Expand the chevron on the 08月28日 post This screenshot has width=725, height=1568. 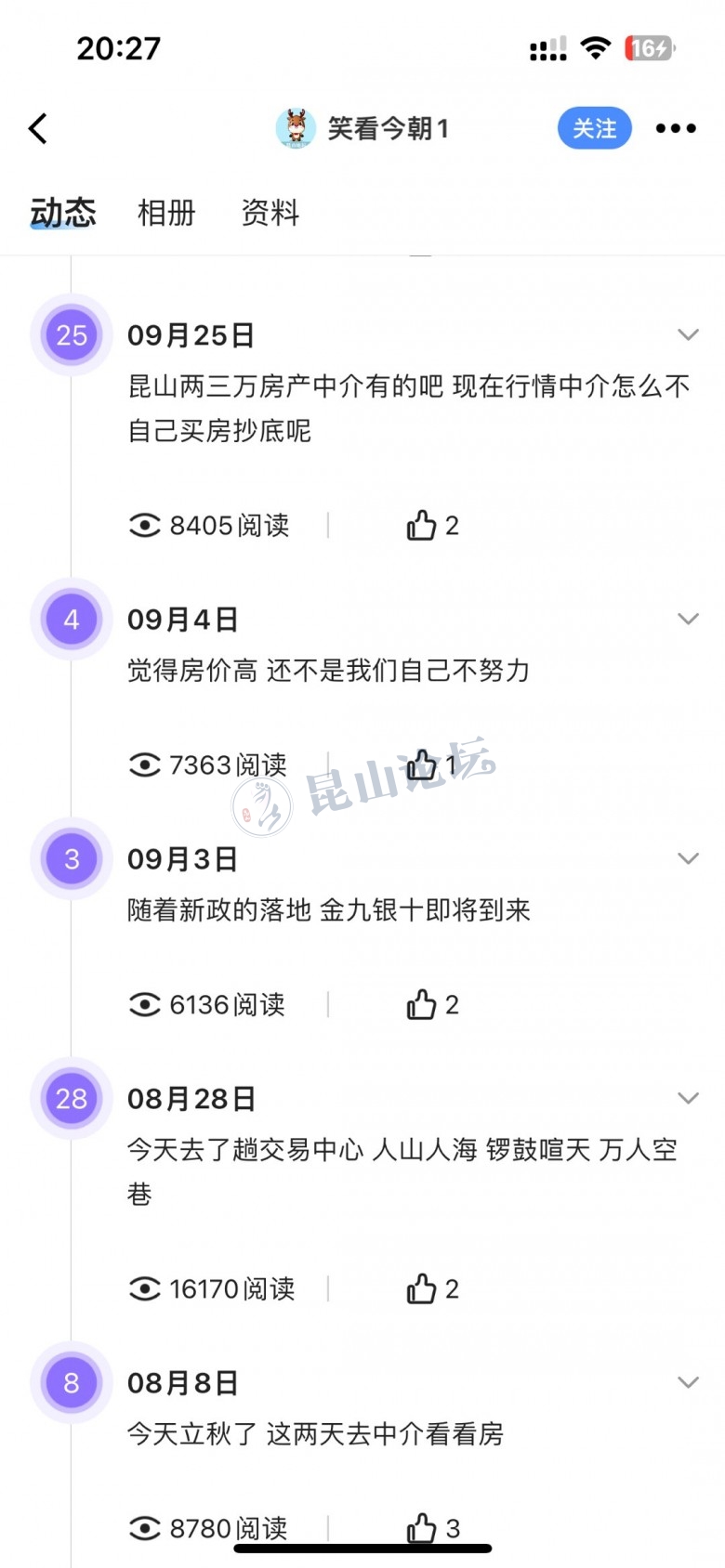[x=688, y=1098]
